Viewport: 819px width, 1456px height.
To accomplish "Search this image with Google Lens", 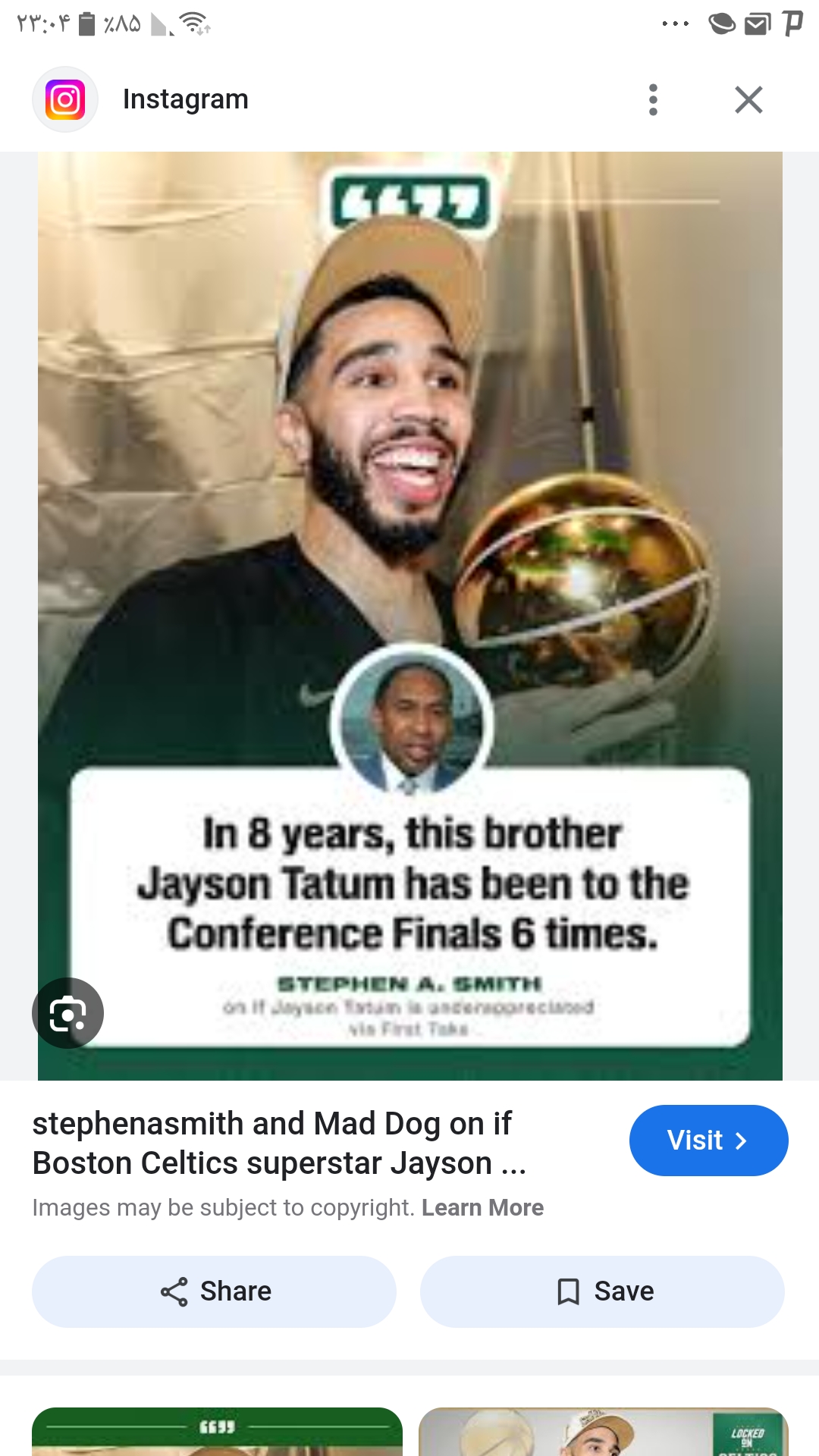I will pyautogui.click(x=67, y=1013).
